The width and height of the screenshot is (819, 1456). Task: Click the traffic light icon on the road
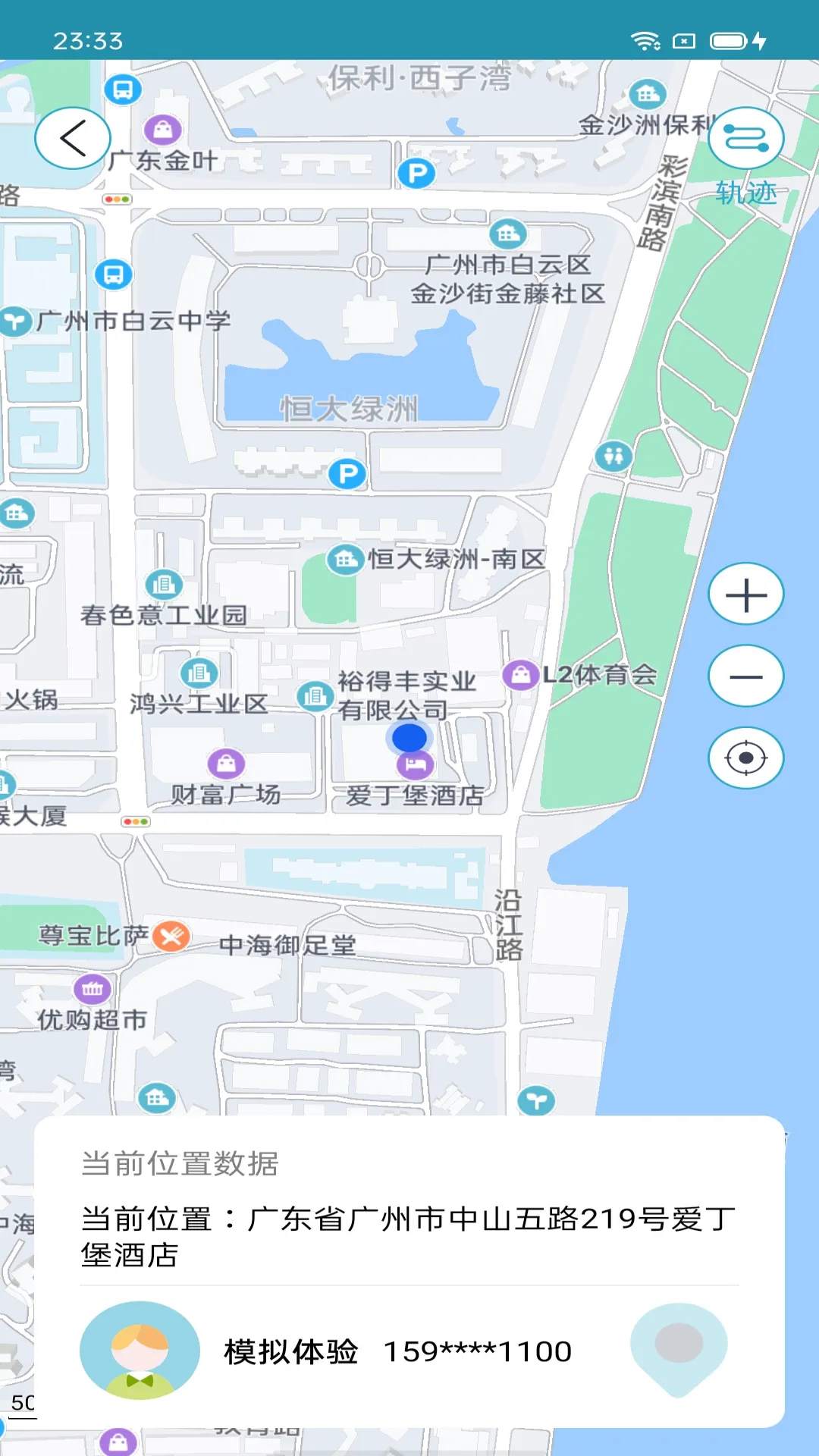[x=115, y=200]
